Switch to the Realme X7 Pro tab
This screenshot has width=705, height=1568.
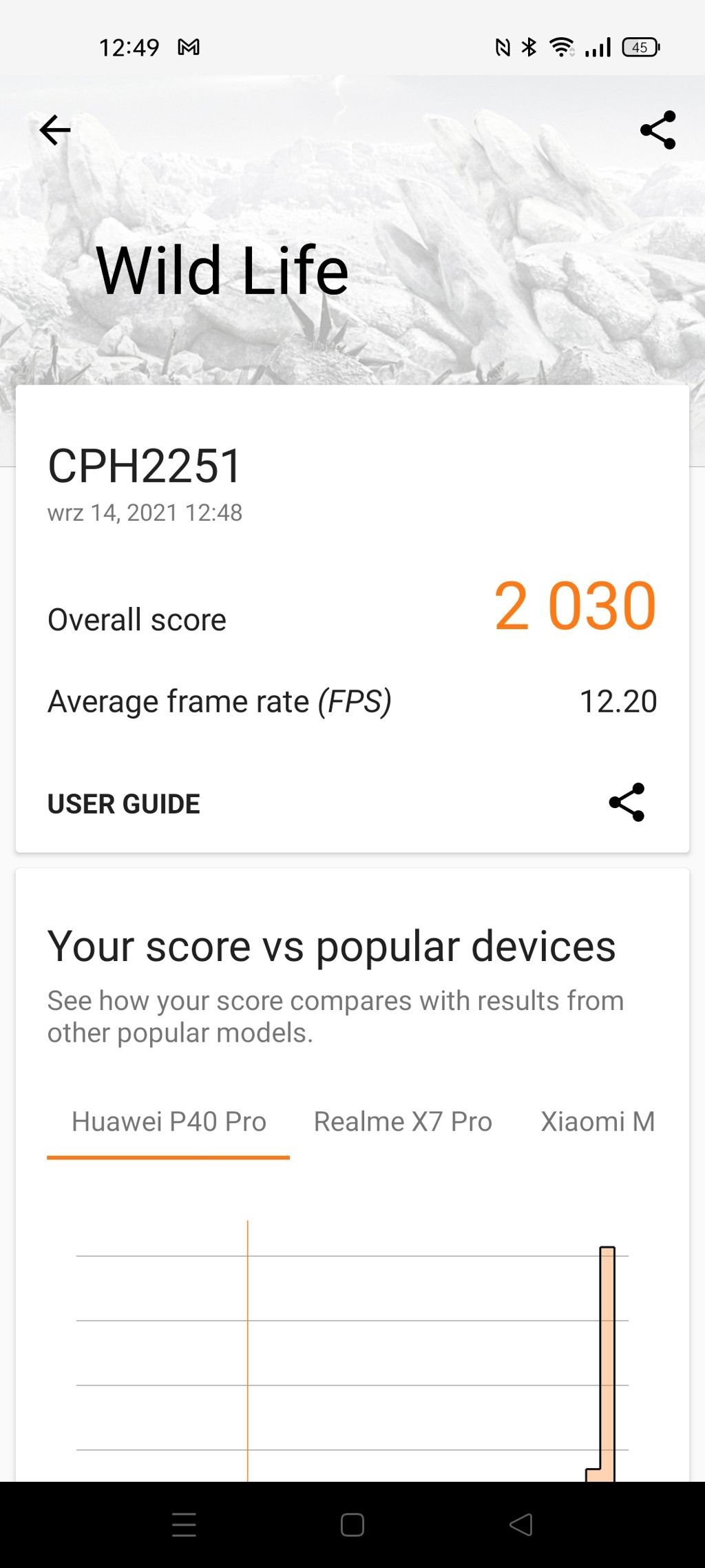(x=403, y=1122)
